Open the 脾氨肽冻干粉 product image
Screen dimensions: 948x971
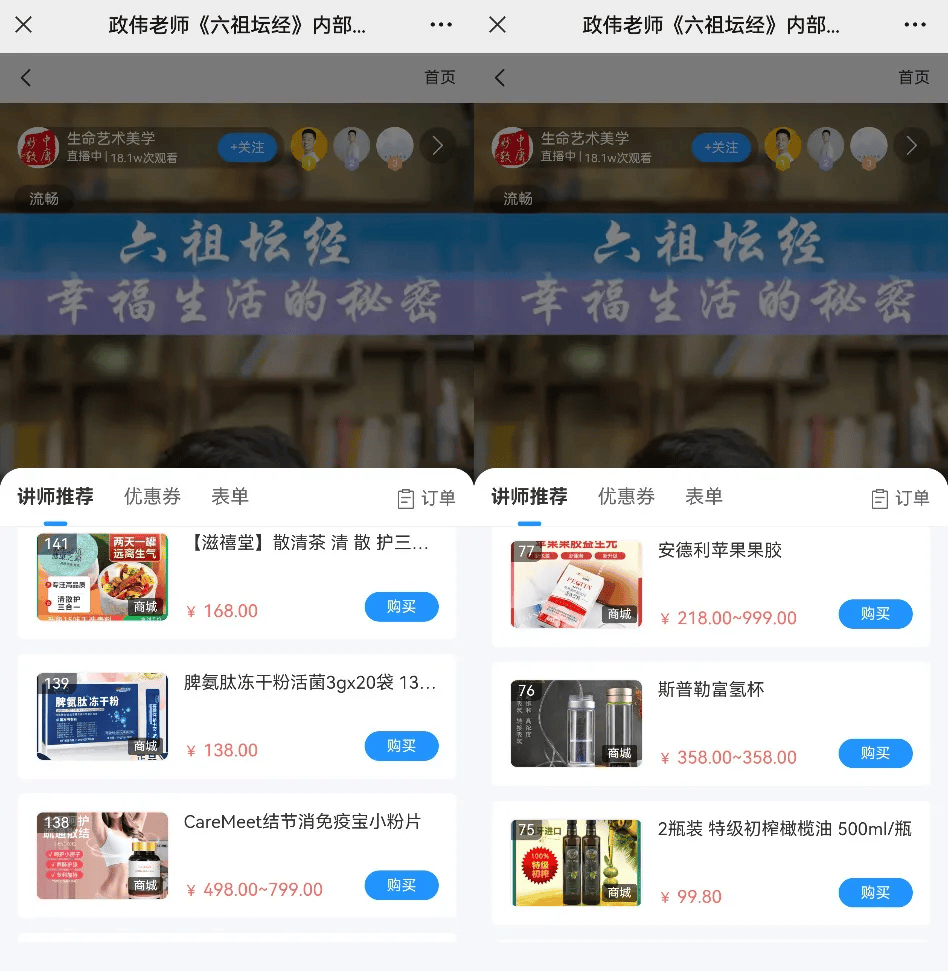(x=102, y=716)
